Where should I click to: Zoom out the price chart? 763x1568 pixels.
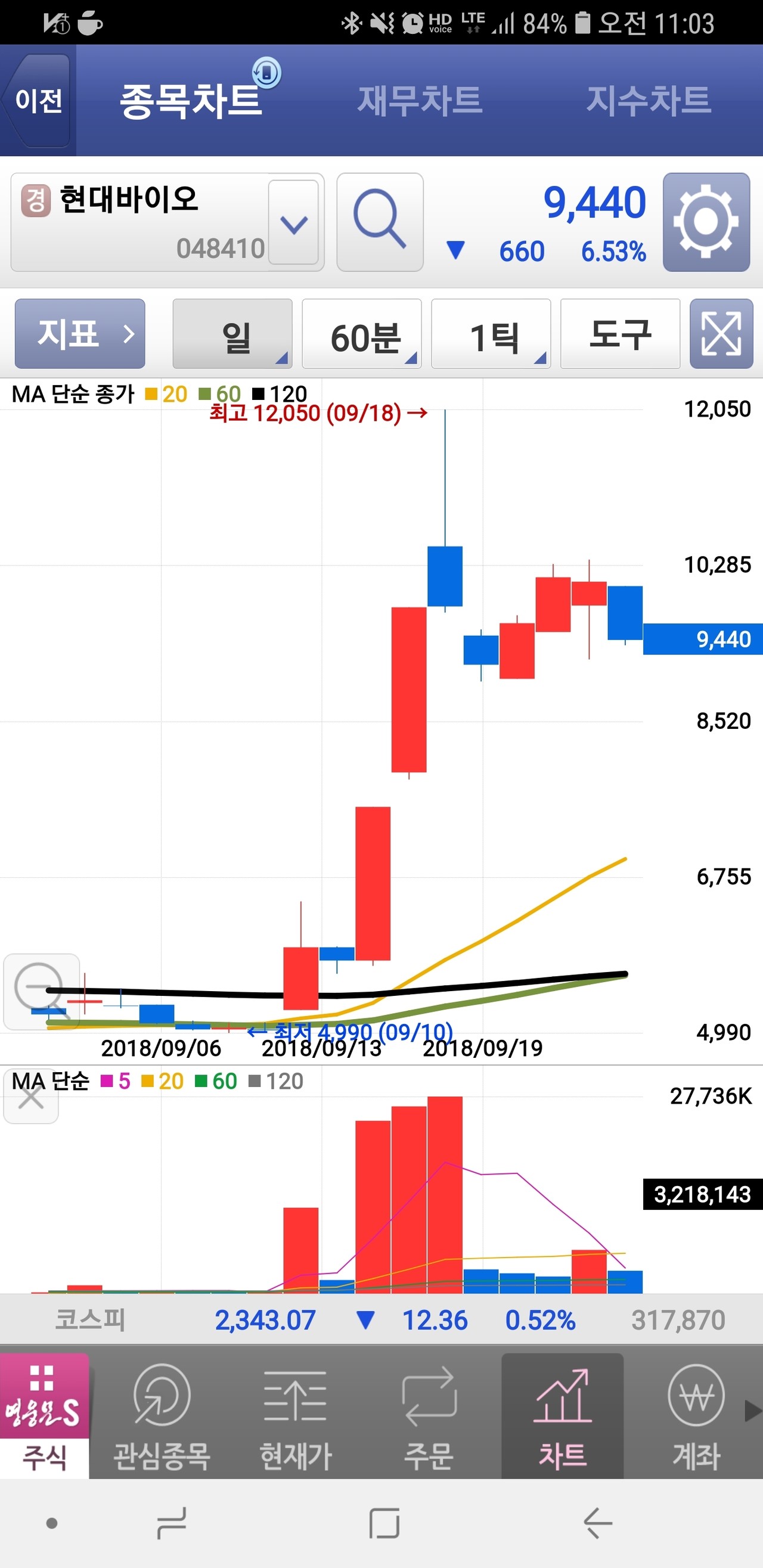tap(40, 991)
